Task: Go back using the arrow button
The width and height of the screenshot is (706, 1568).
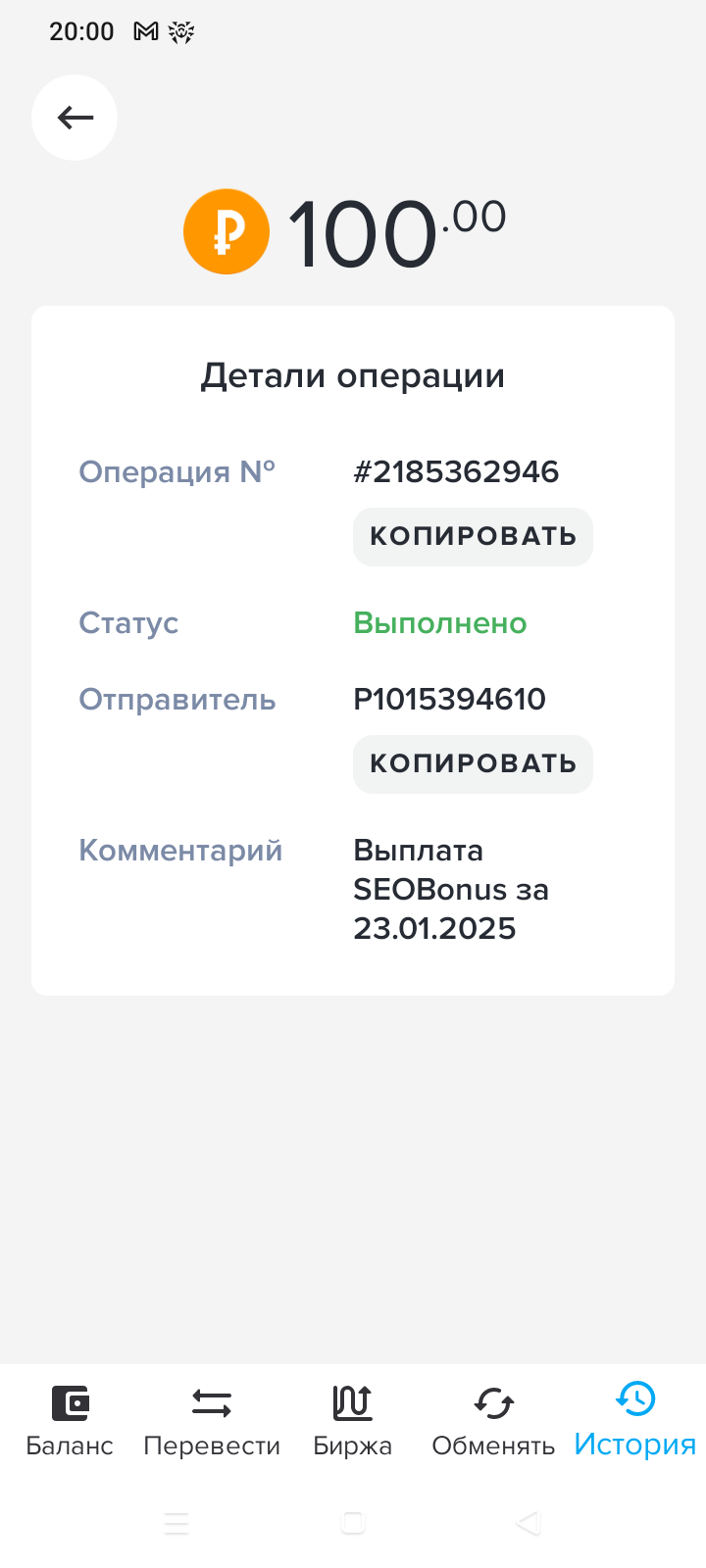Action: [75, 118]
